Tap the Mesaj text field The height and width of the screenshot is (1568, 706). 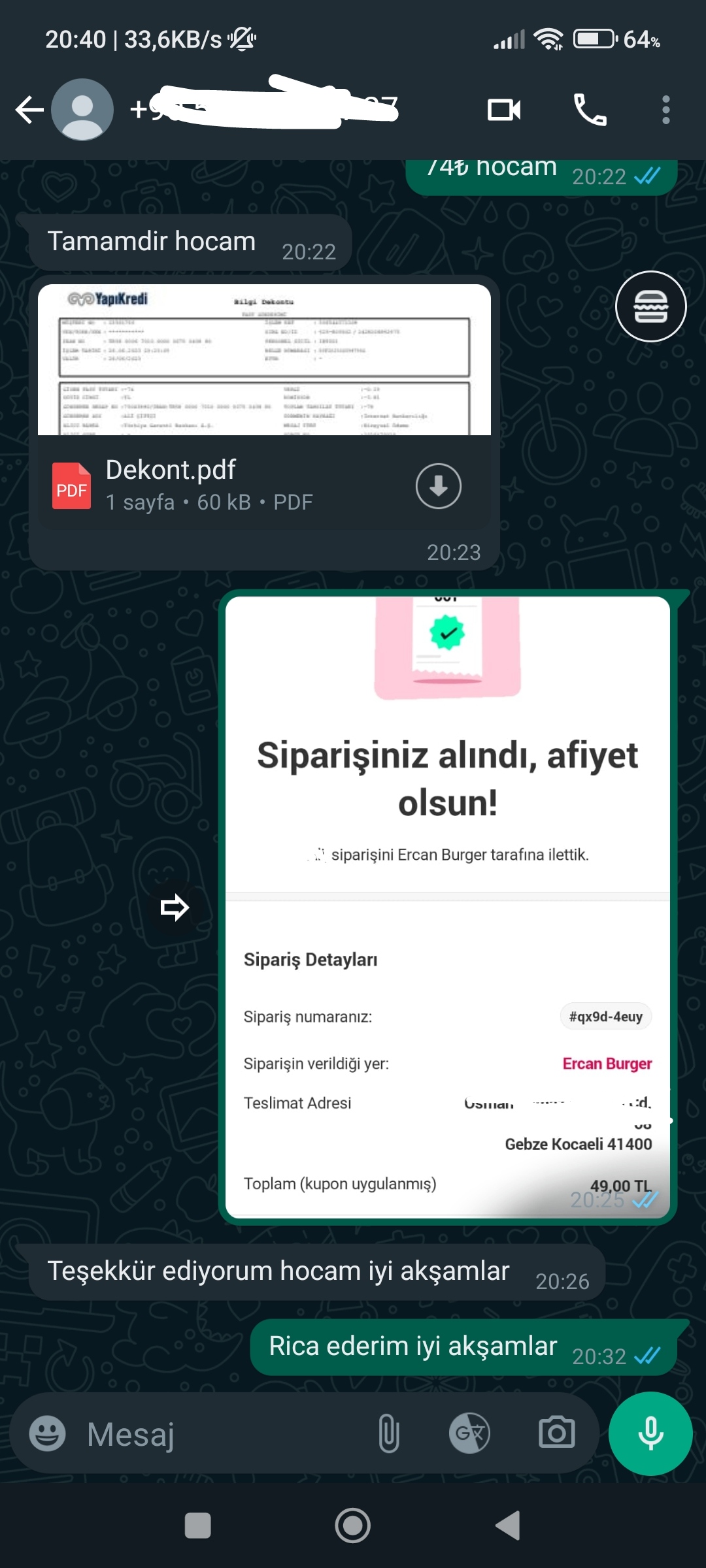(x=222, y=1434)
